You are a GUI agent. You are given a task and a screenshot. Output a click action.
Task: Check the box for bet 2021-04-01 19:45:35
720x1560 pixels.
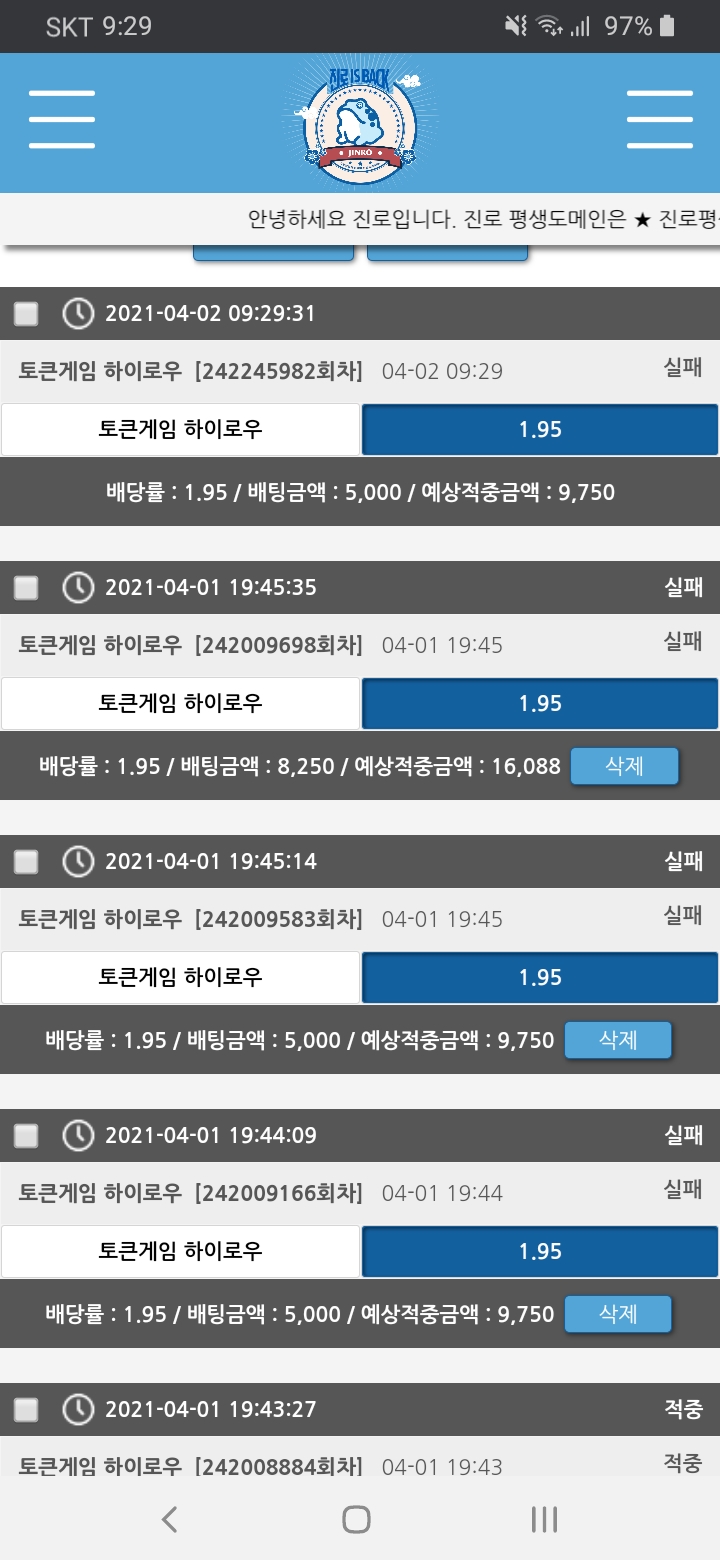pos(26,588)
